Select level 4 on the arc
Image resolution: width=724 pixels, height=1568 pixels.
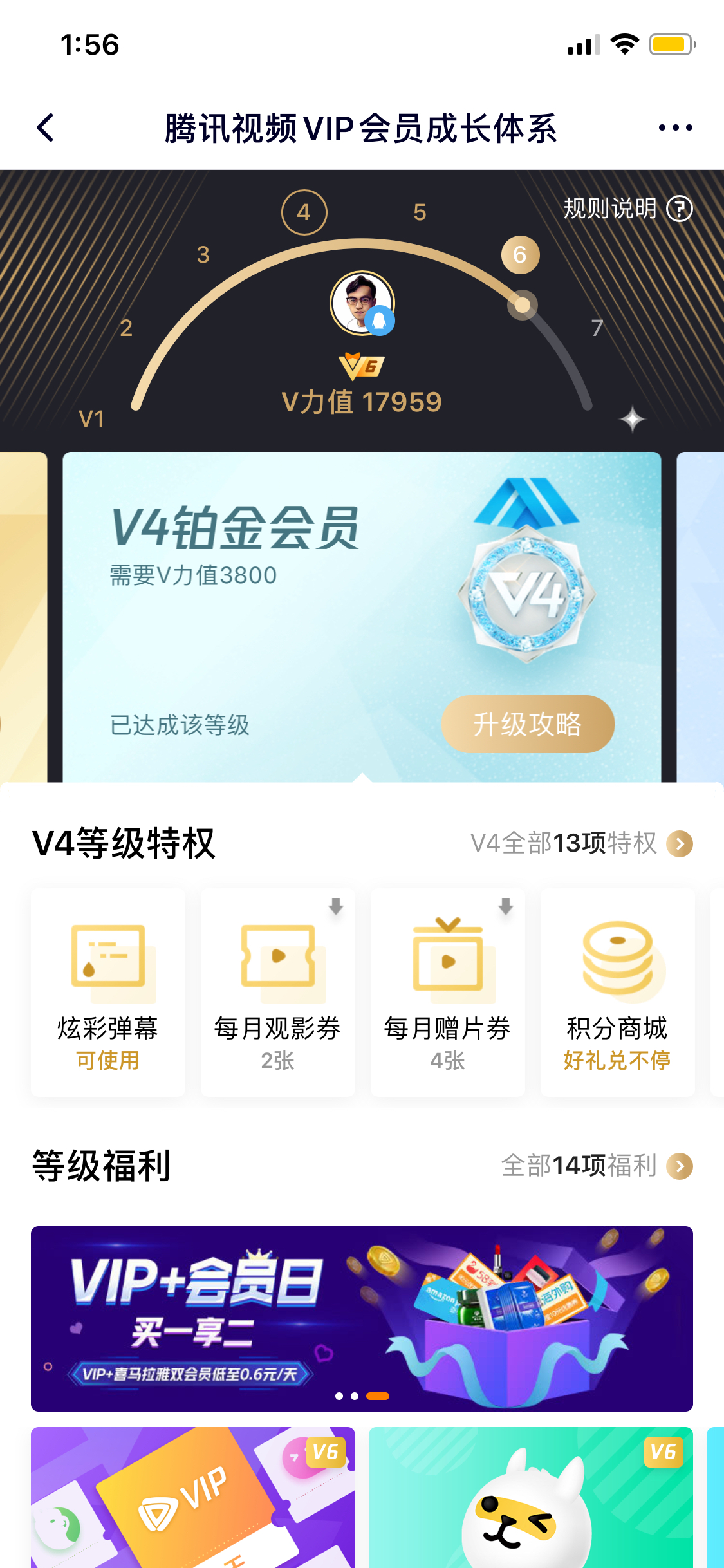[x=304, y=212]
